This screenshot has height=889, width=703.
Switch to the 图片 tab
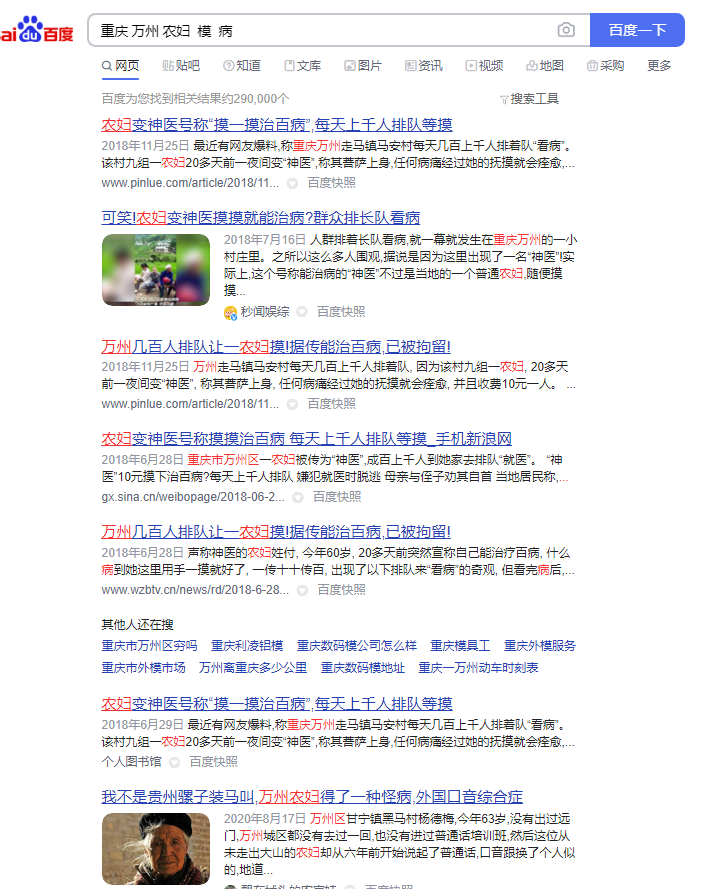click(363, 66)
